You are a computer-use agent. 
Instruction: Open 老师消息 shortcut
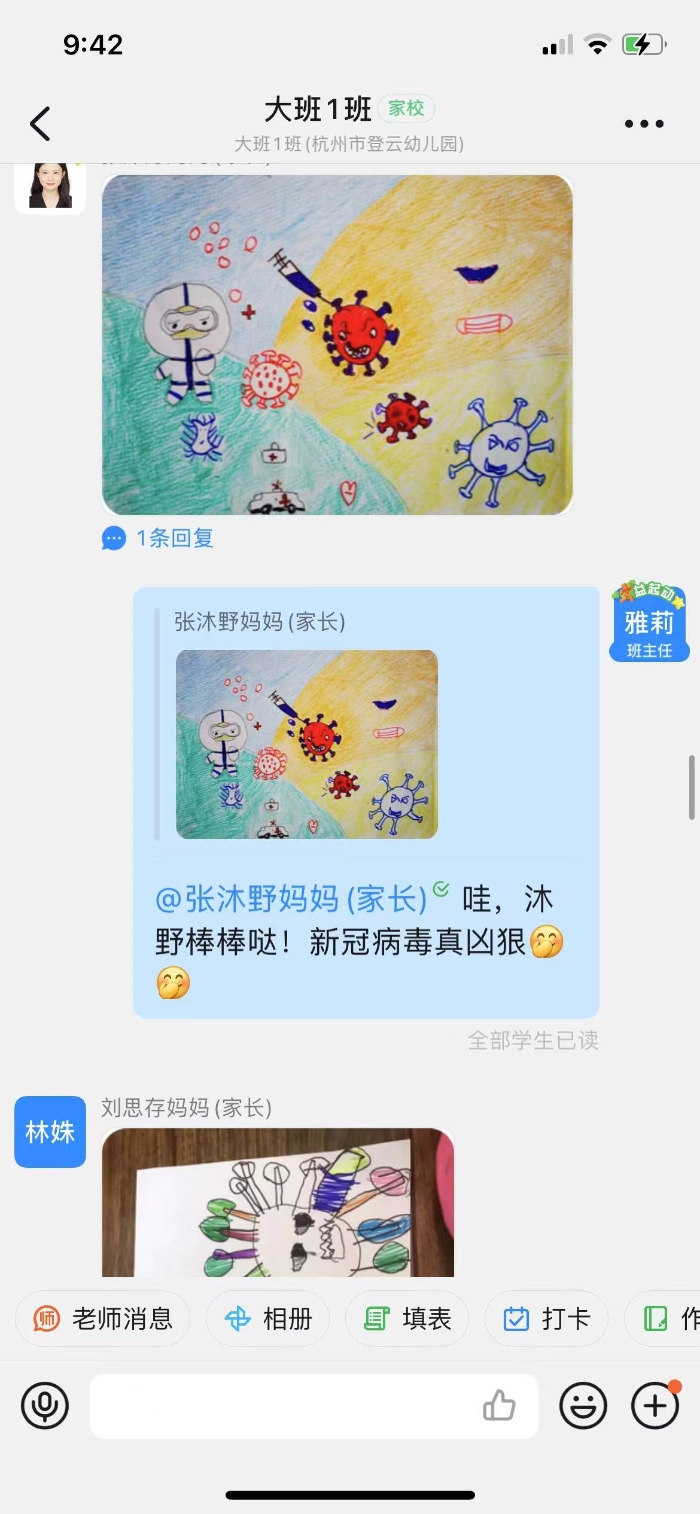pos(103,1319)
